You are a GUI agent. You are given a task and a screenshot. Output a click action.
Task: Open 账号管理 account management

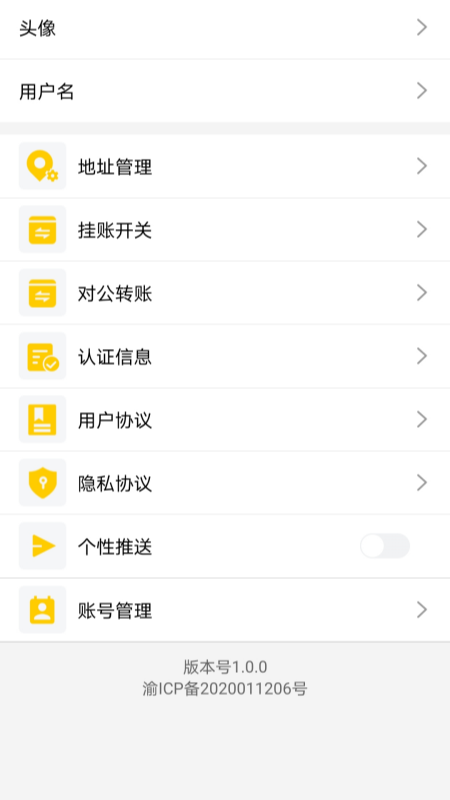pyautogui.click(x=225, y=610)
